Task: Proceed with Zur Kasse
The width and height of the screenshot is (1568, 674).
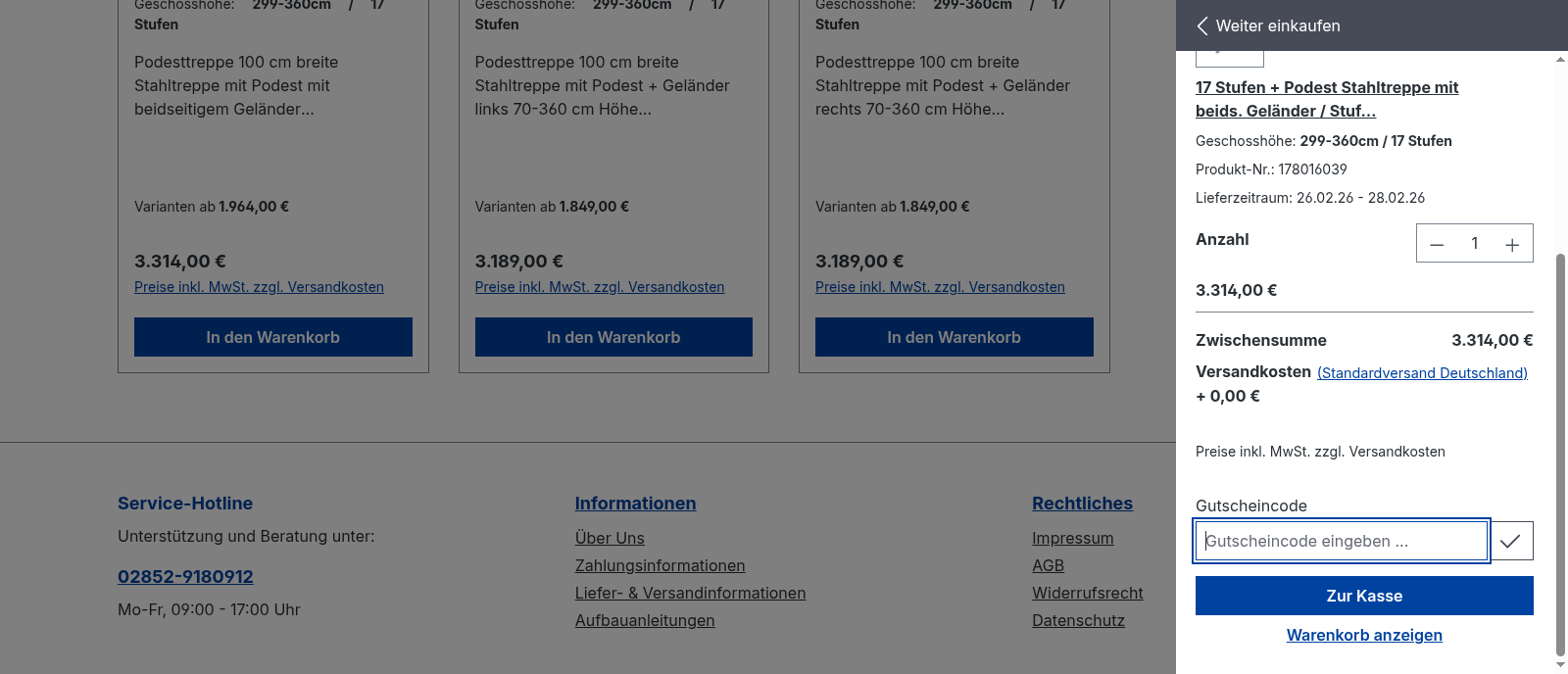Action: pos(1364,596)
